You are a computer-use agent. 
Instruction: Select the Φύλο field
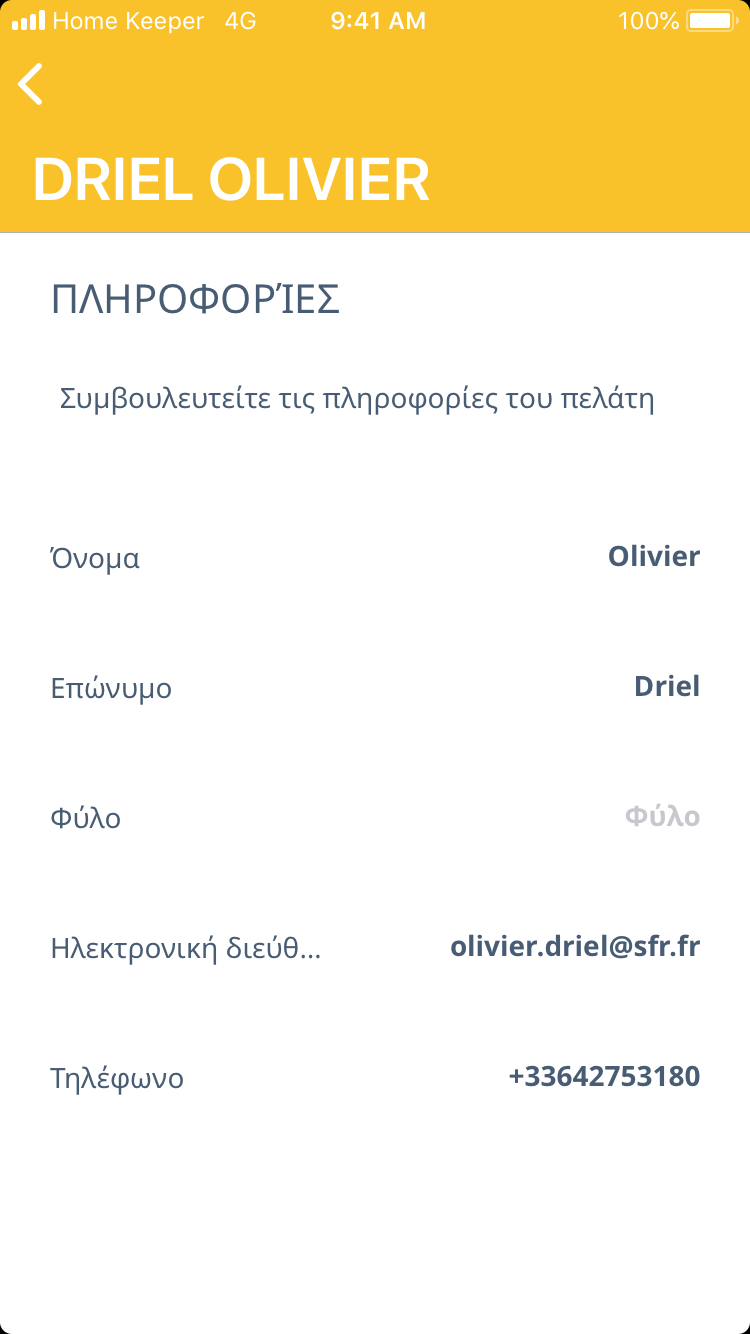click(x=662, y=817)
